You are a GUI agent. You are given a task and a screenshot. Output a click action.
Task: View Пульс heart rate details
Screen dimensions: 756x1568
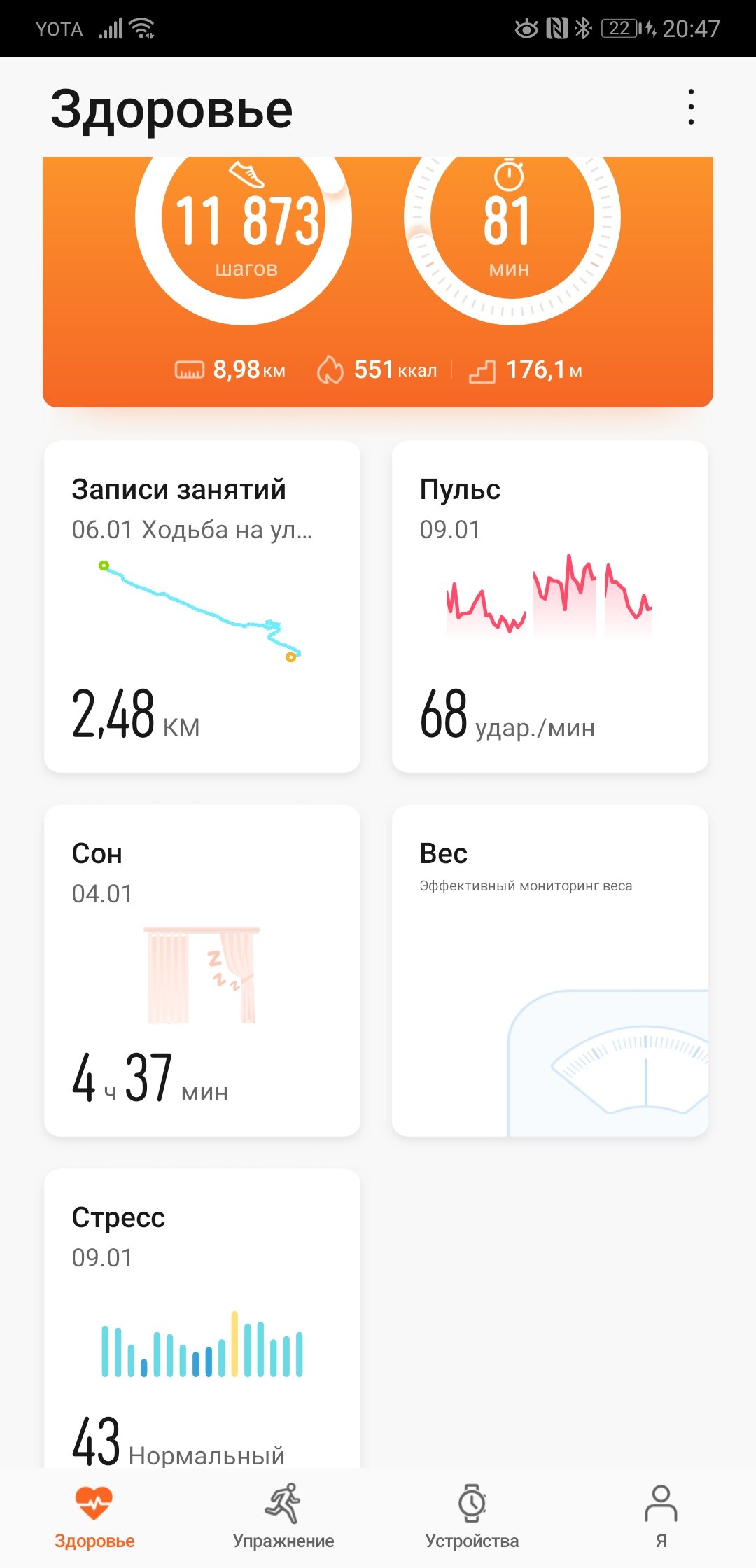tap(550, 606)
